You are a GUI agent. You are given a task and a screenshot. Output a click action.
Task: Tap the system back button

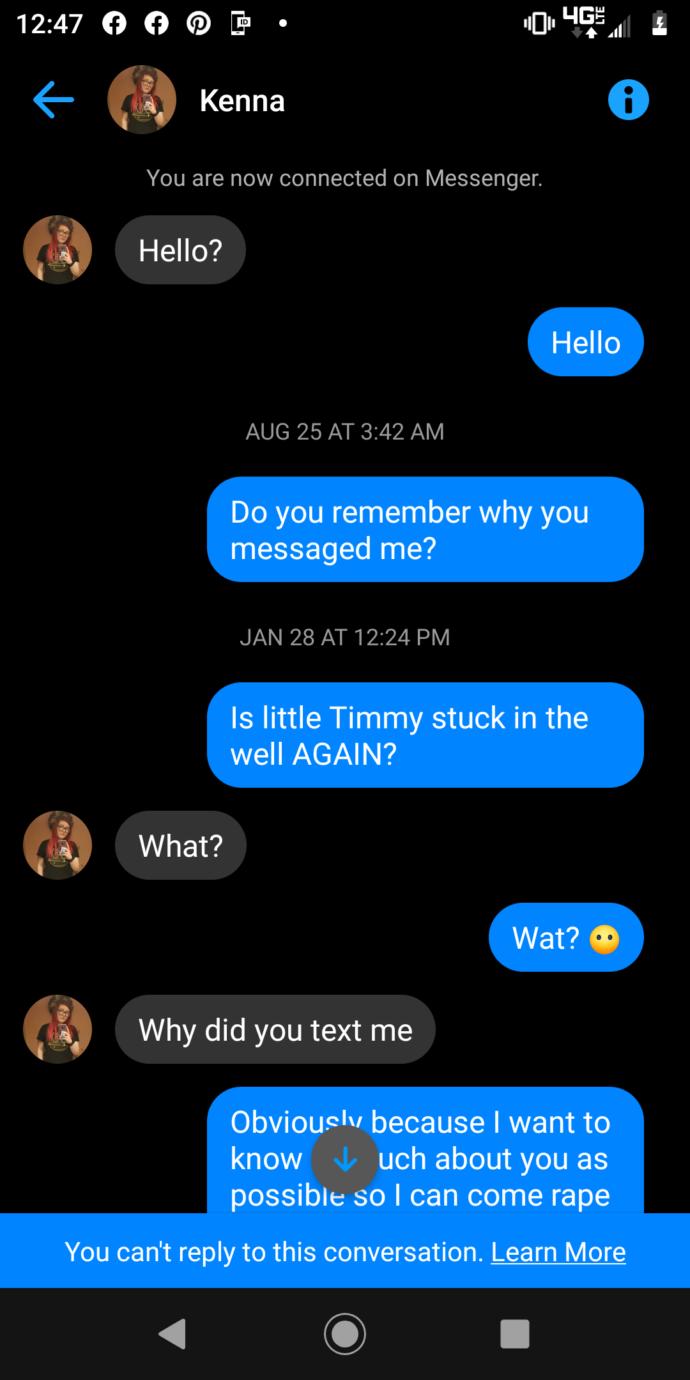click(172, 1333)
